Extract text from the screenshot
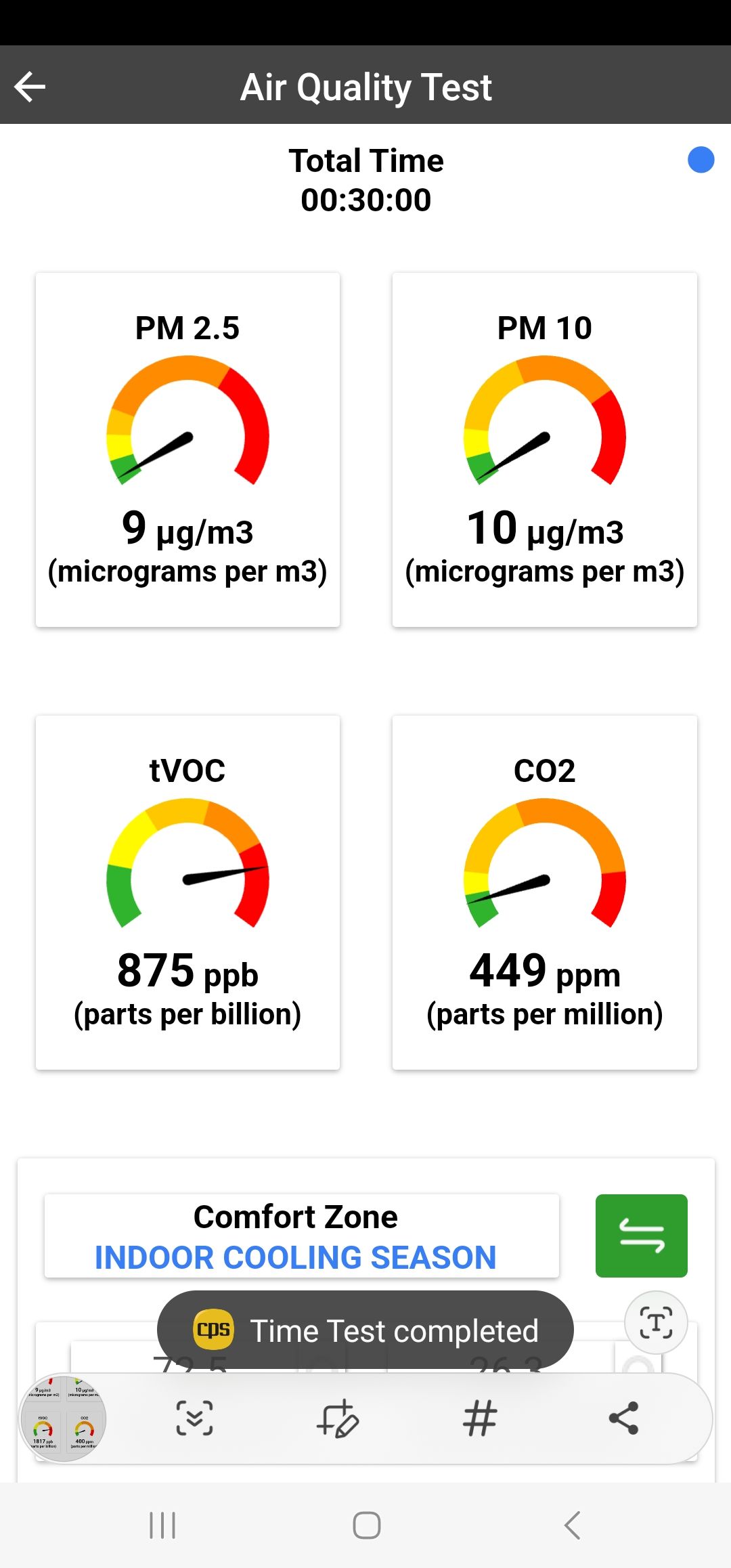The width and height of the screenshot is (731, 1568). 655,1322
